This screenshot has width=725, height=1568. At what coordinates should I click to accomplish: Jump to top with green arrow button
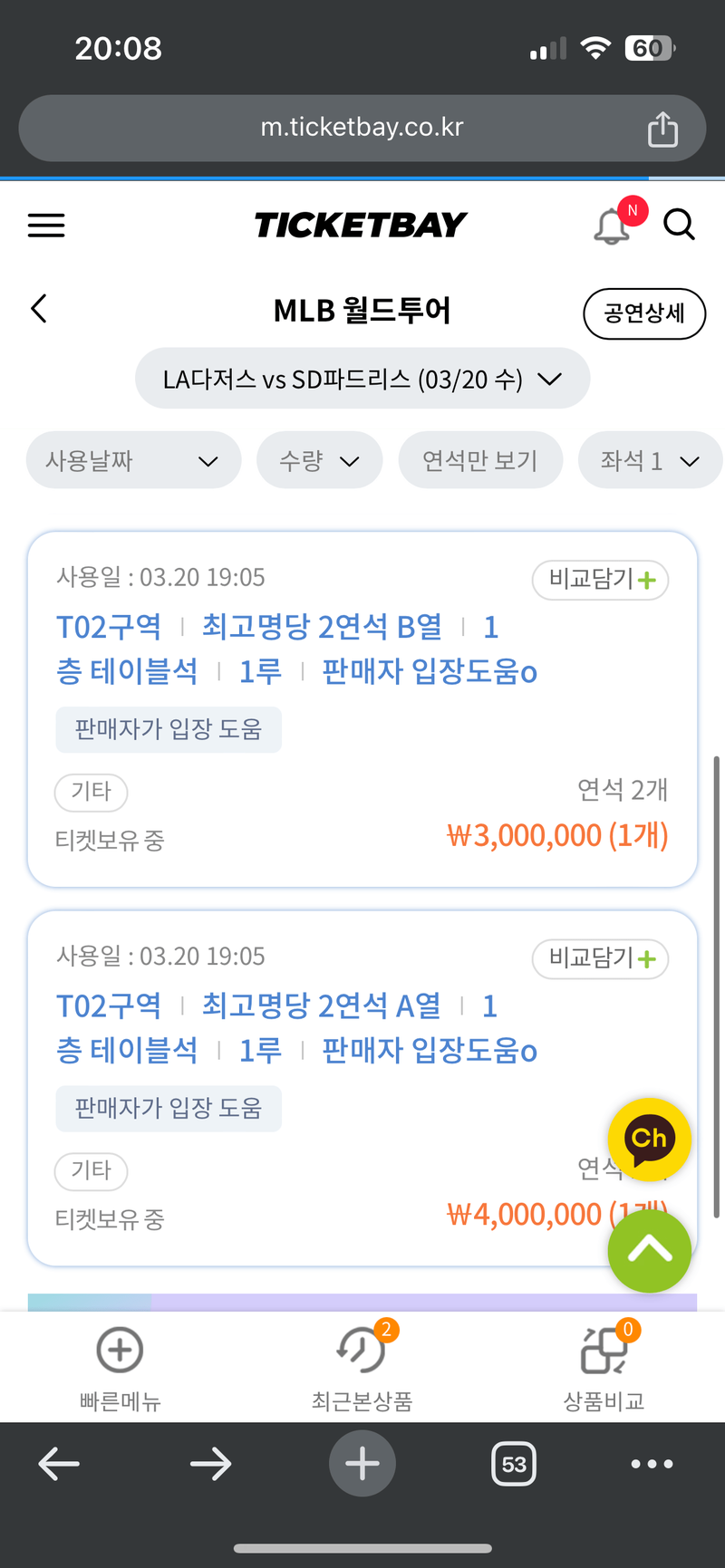[x=649, y=1251]
